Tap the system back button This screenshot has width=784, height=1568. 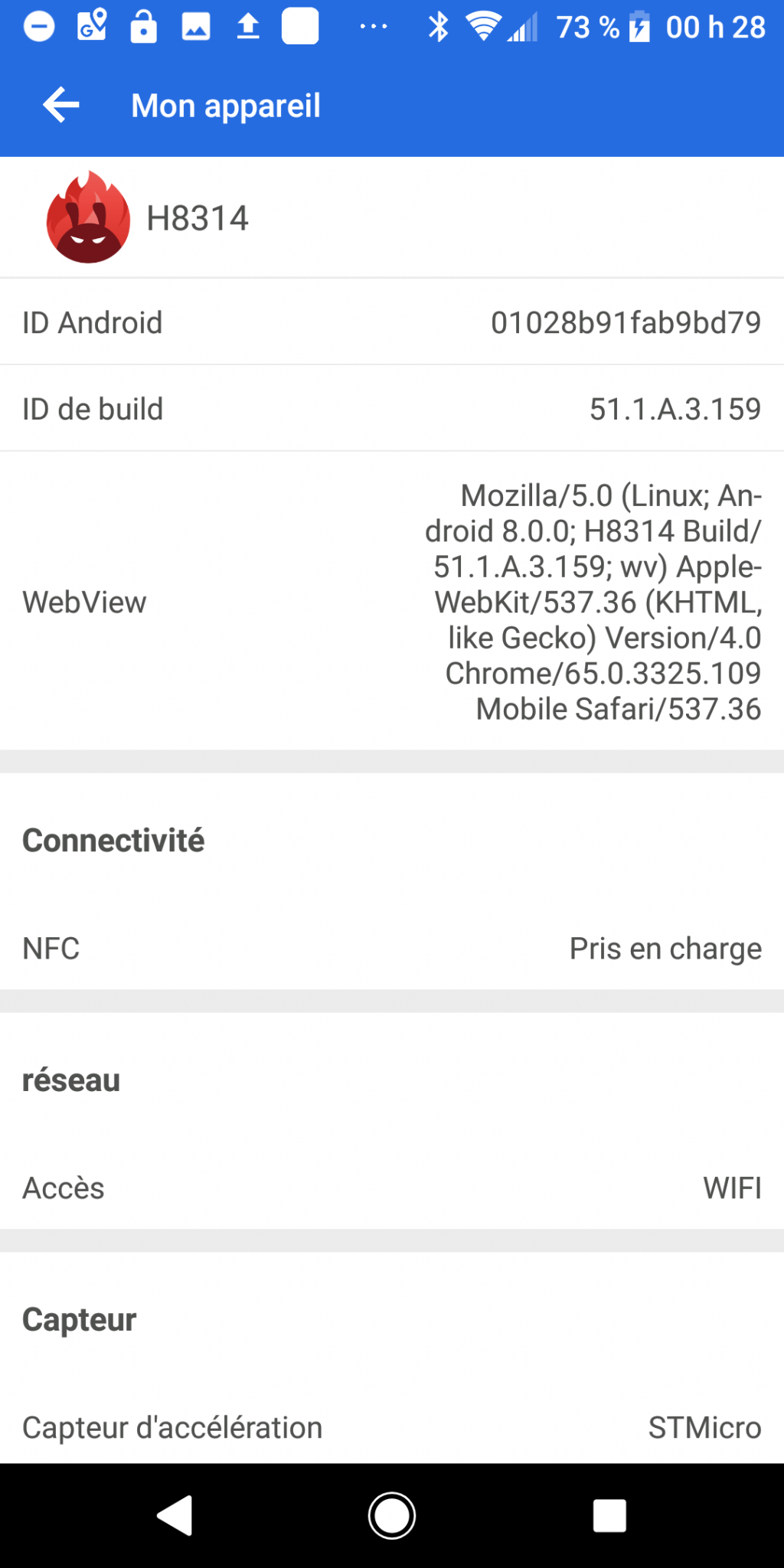175,1515
